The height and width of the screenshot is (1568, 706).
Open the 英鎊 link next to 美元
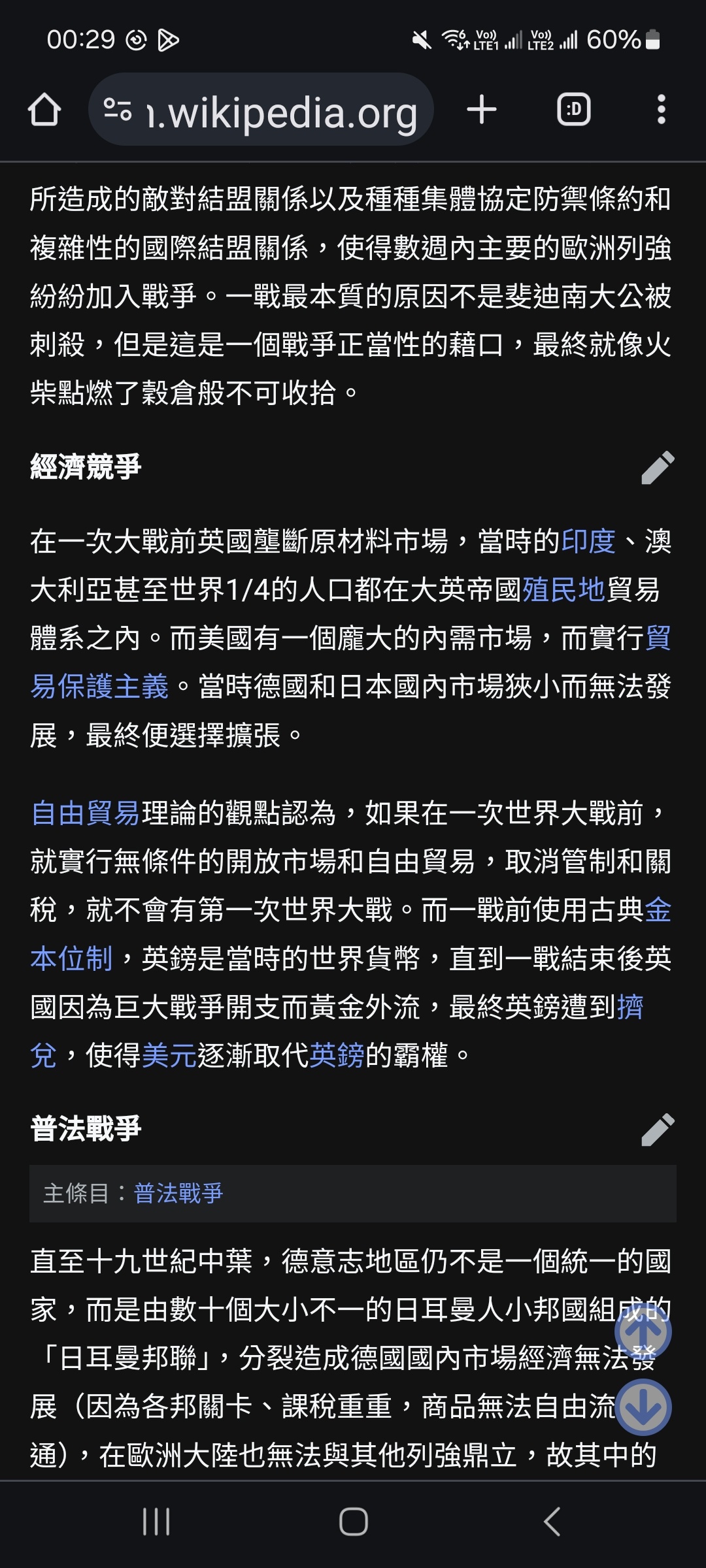337,1055
